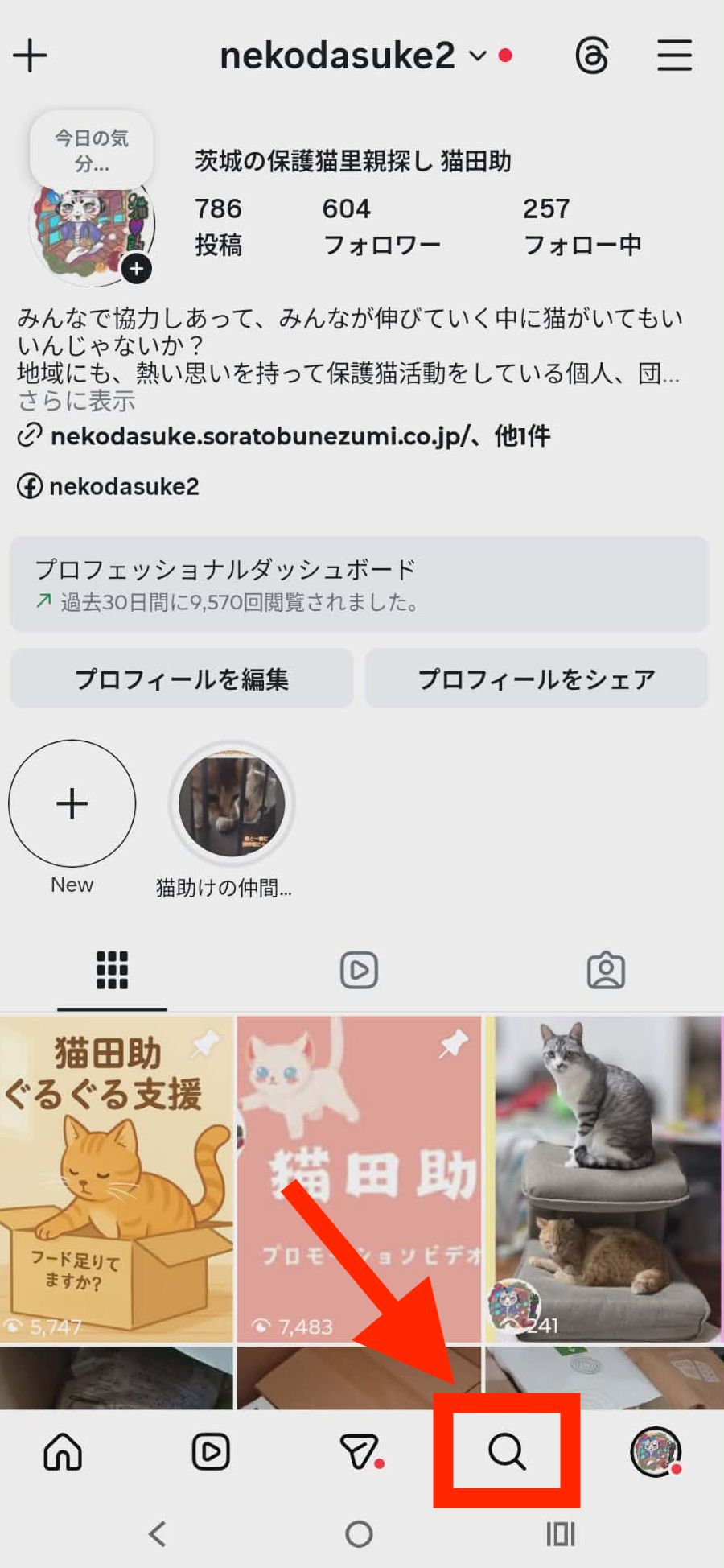The height and width of the screenshot is (1568, 724).
Task: Open the hamburger menu
Action: click(674, 56)
